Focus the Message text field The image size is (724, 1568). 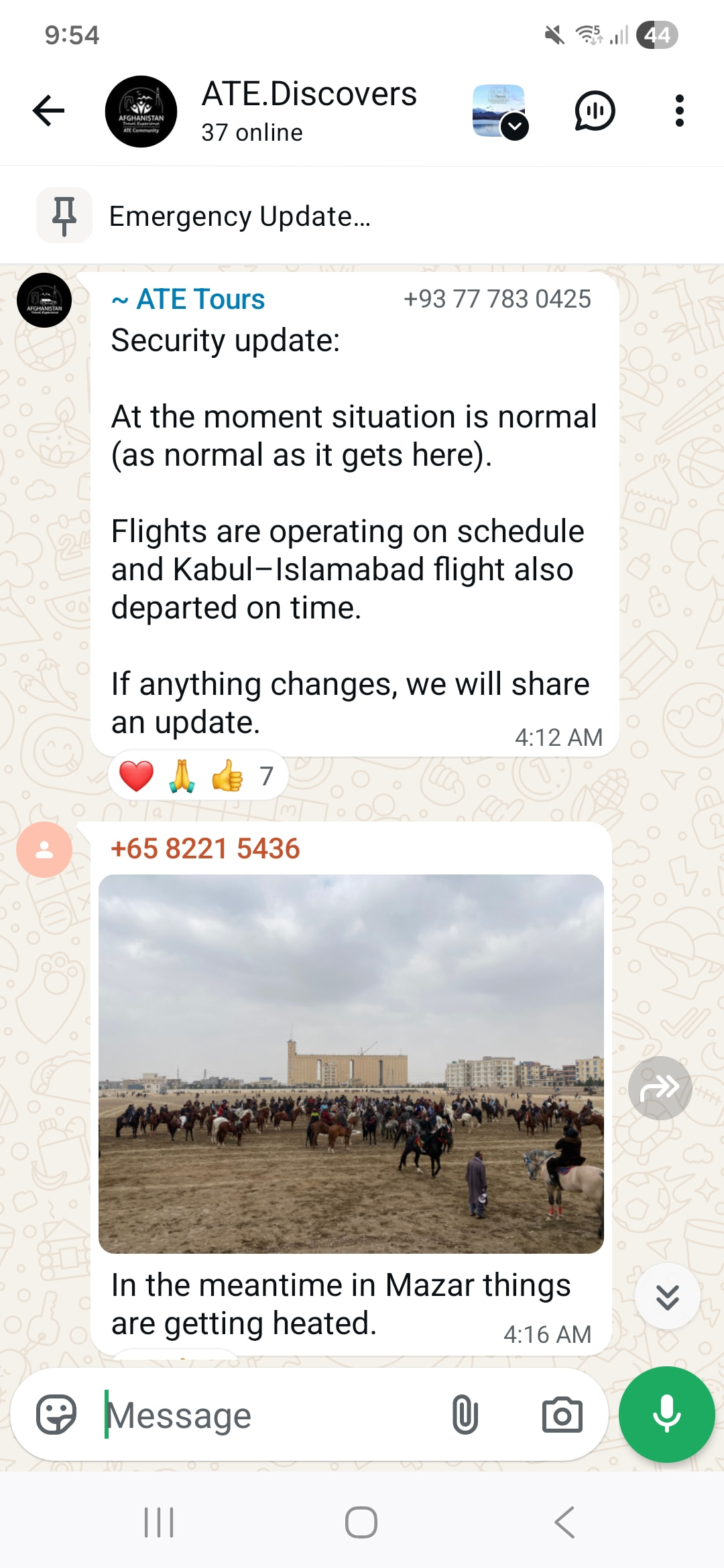(268, 1415)
